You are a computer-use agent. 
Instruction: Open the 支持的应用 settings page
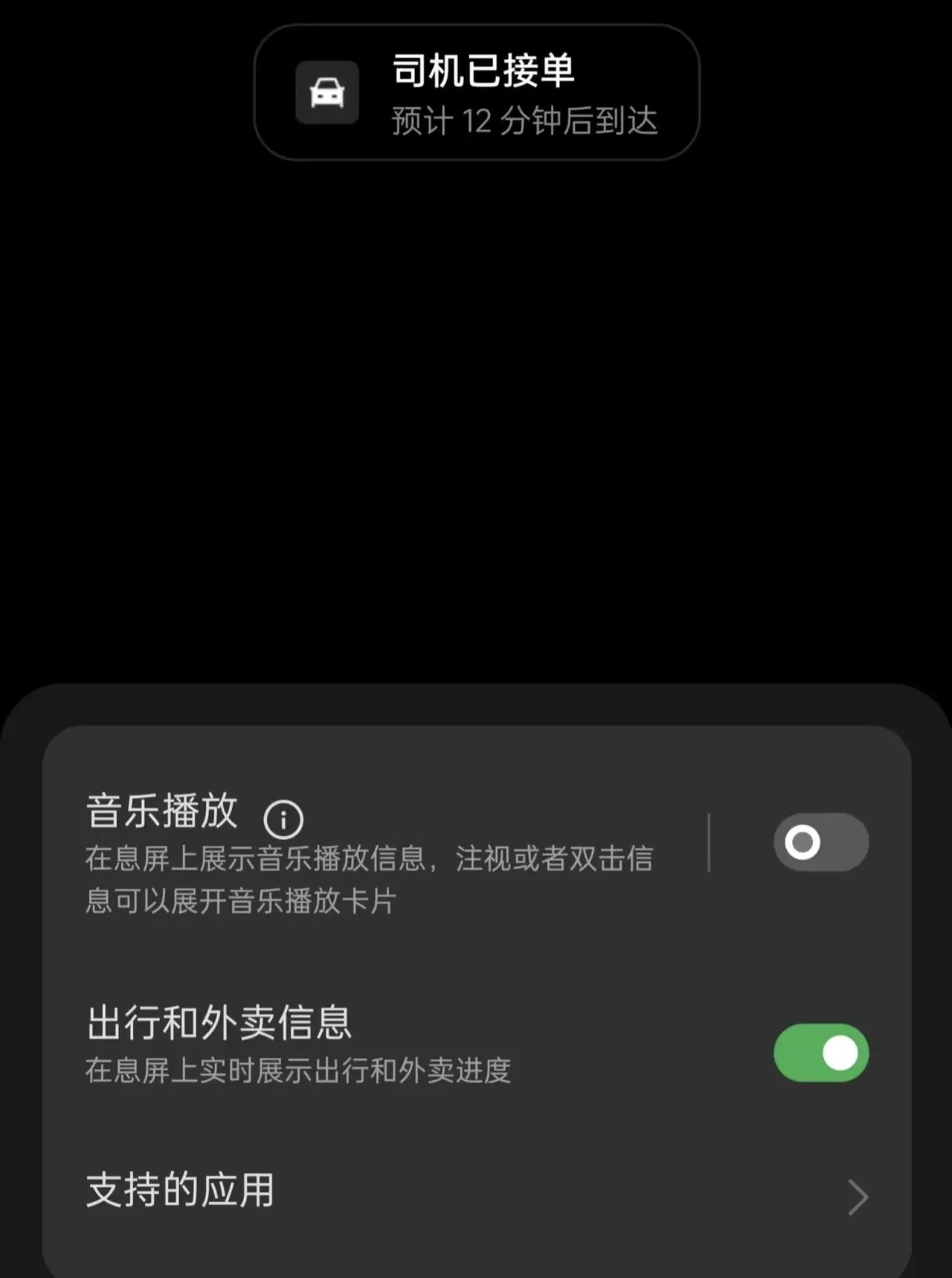click(181, 1190)
